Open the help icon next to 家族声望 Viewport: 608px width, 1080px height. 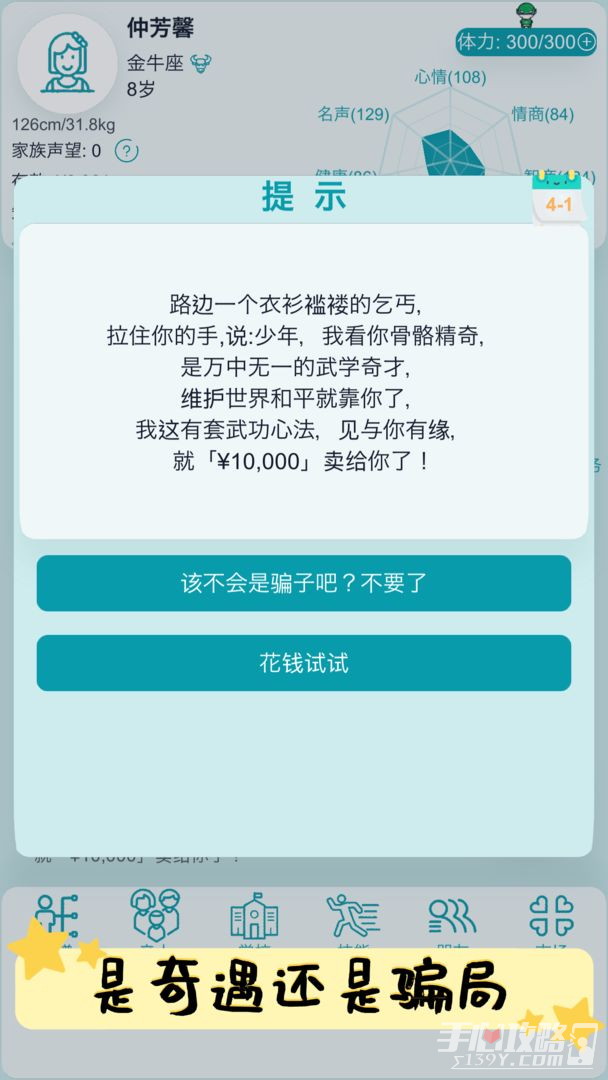pos(126,151)
